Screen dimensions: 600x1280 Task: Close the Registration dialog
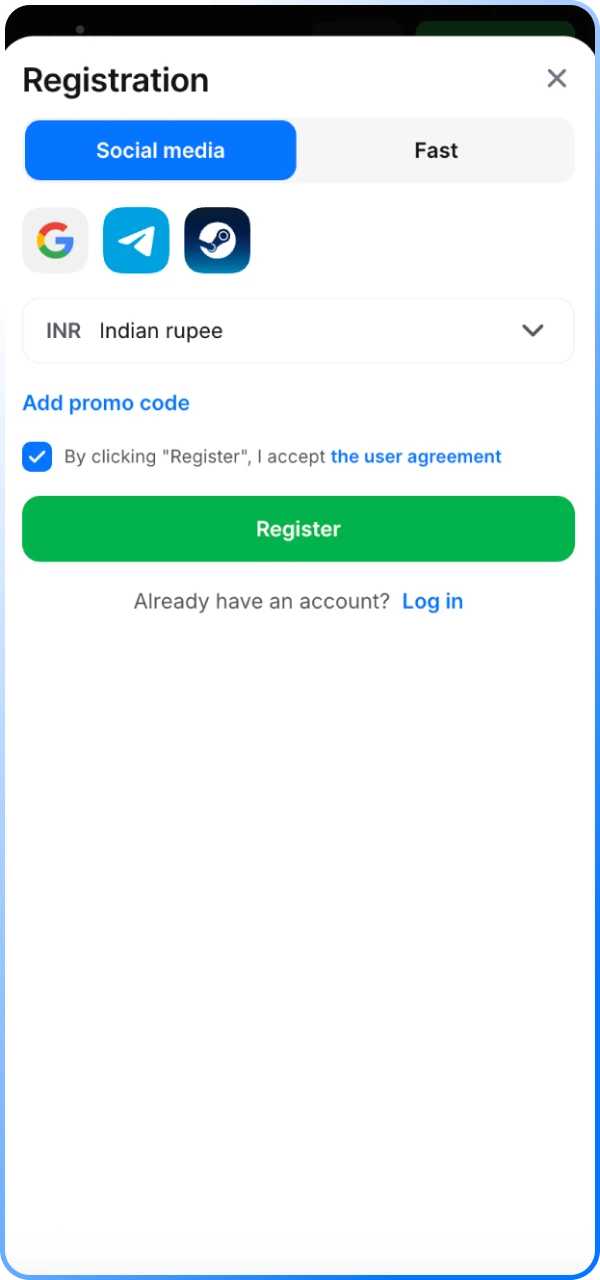pyautogui.click(x=556, y=79)
